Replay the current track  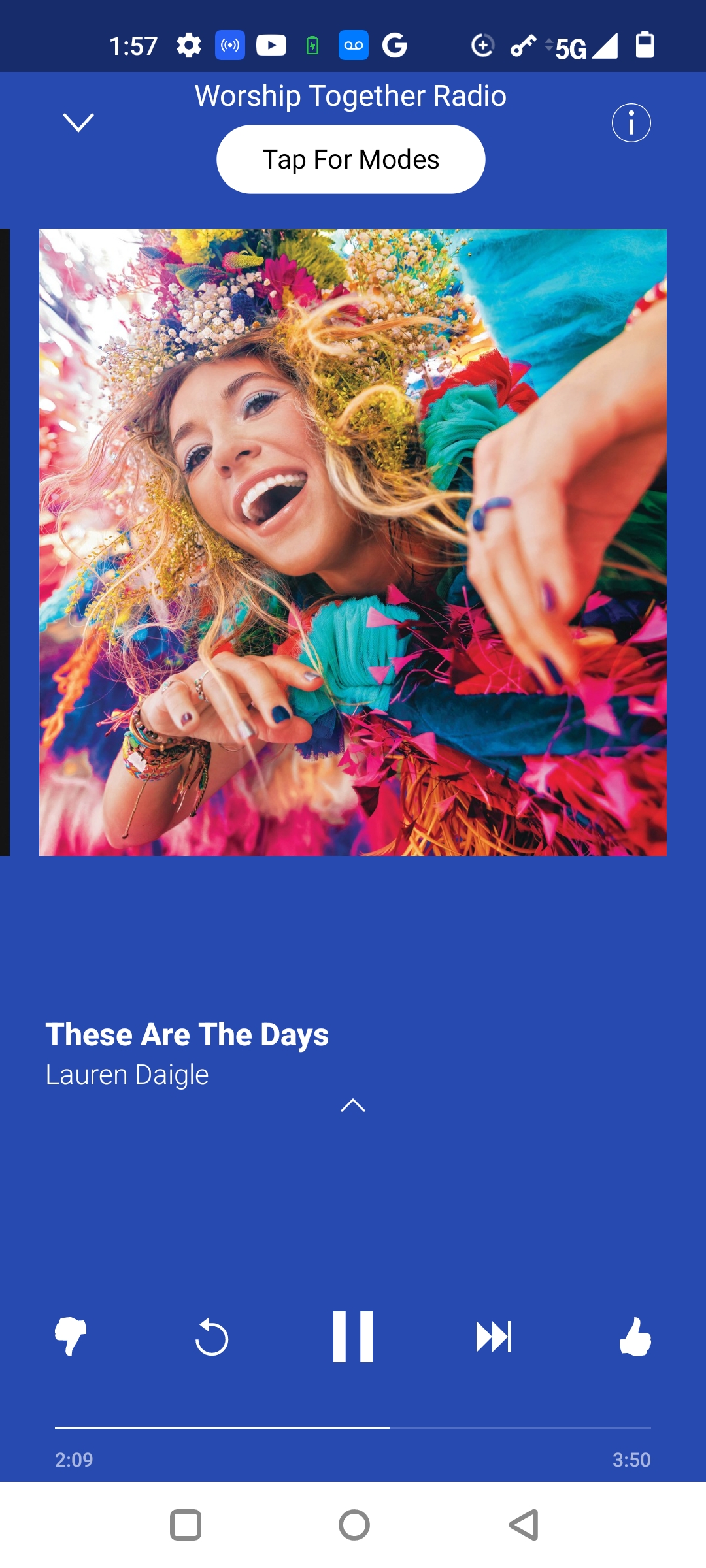tap(212, 1337)
